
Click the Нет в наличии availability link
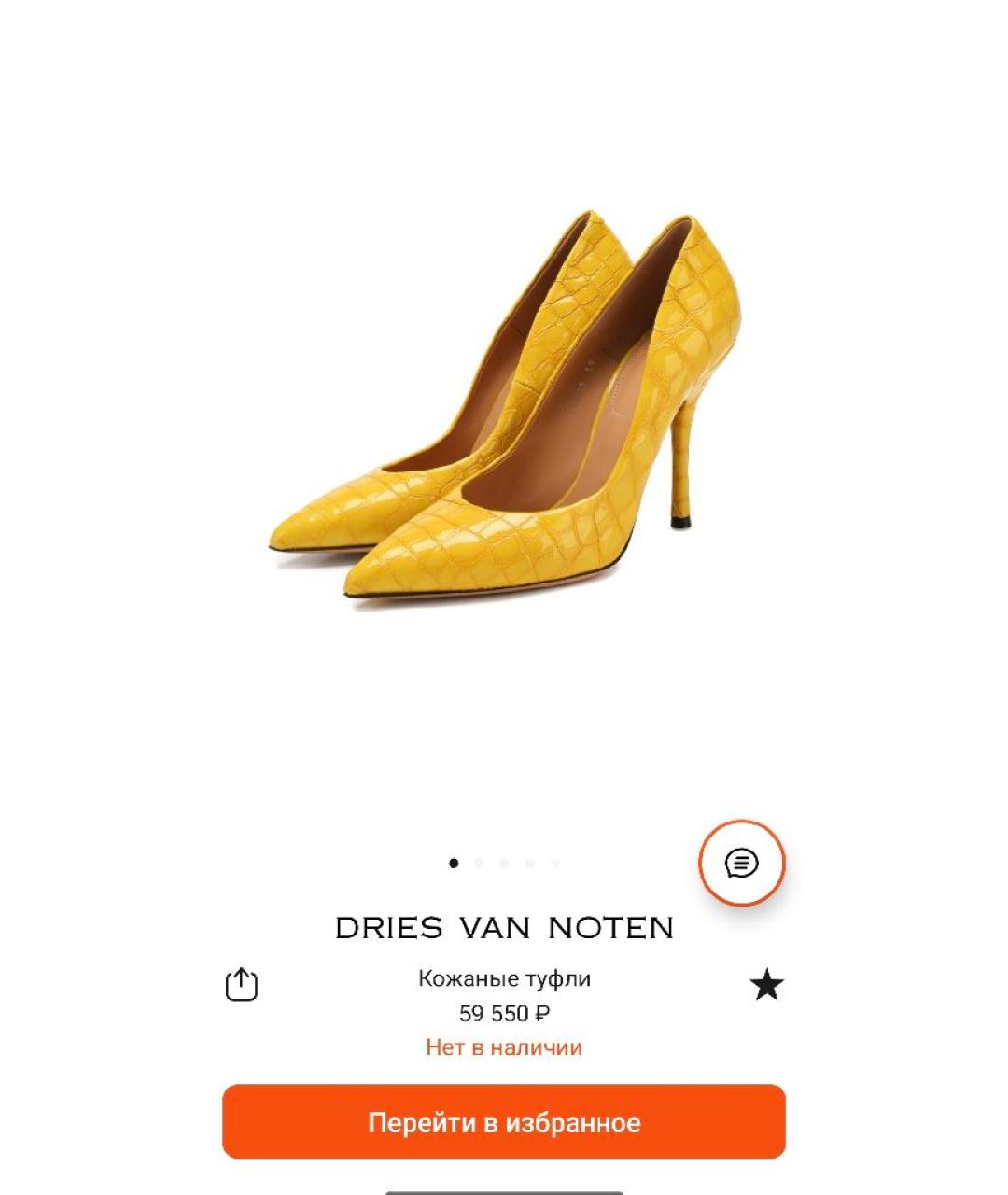point(504,1048)
